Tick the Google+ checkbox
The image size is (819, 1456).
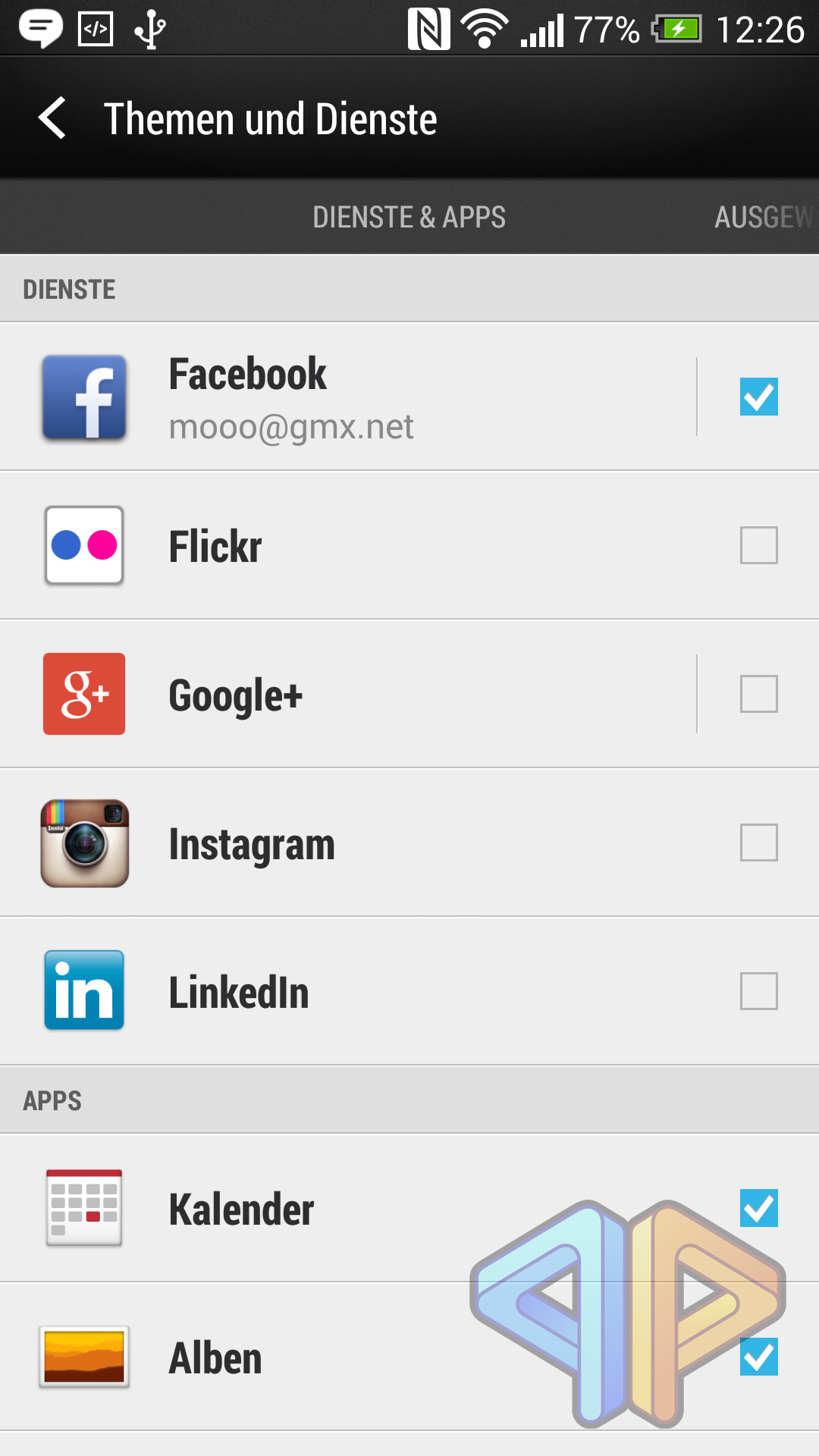click(759, 694)
